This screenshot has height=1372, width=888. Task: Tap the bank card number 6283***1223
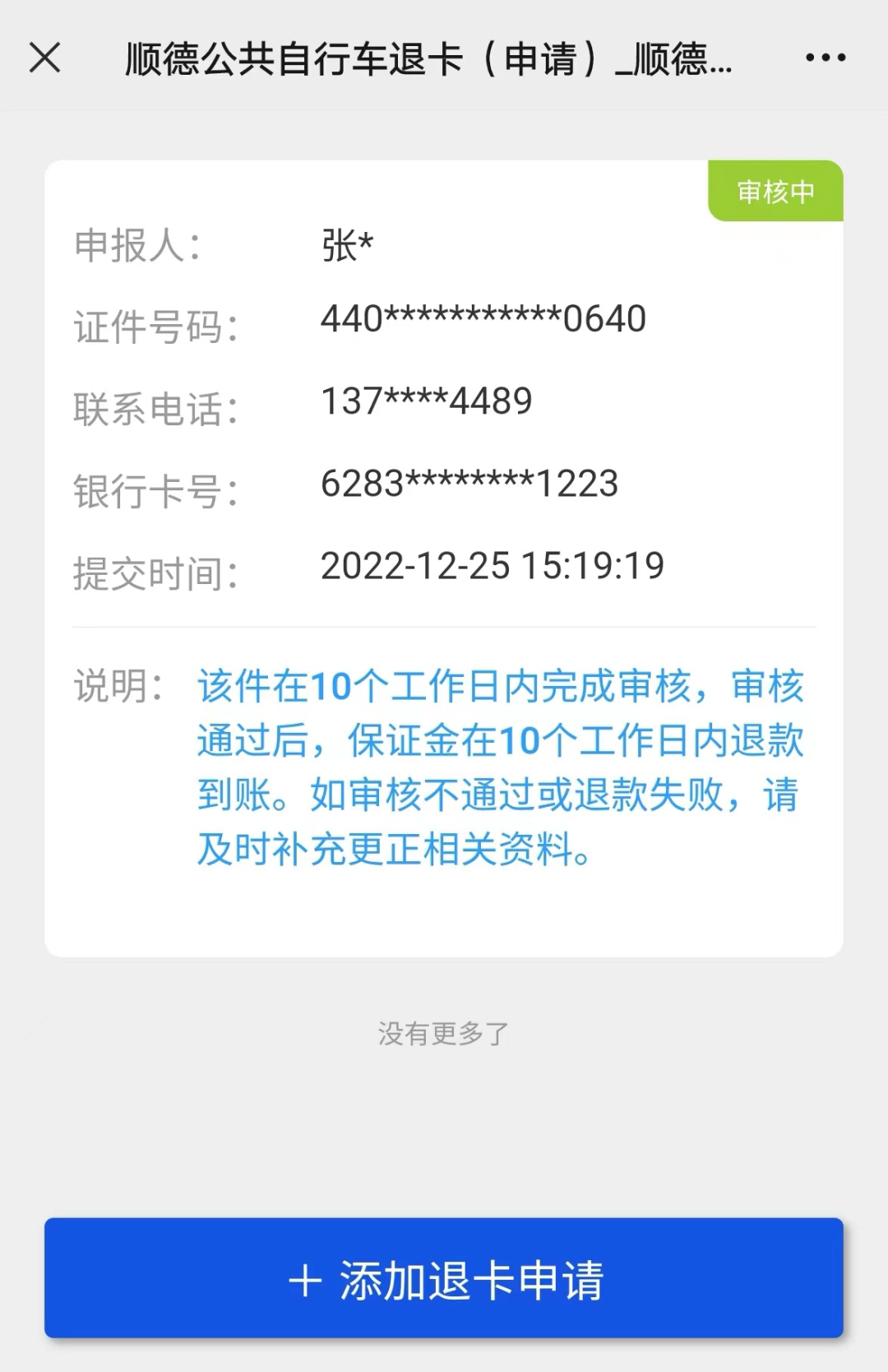[469, 484]
